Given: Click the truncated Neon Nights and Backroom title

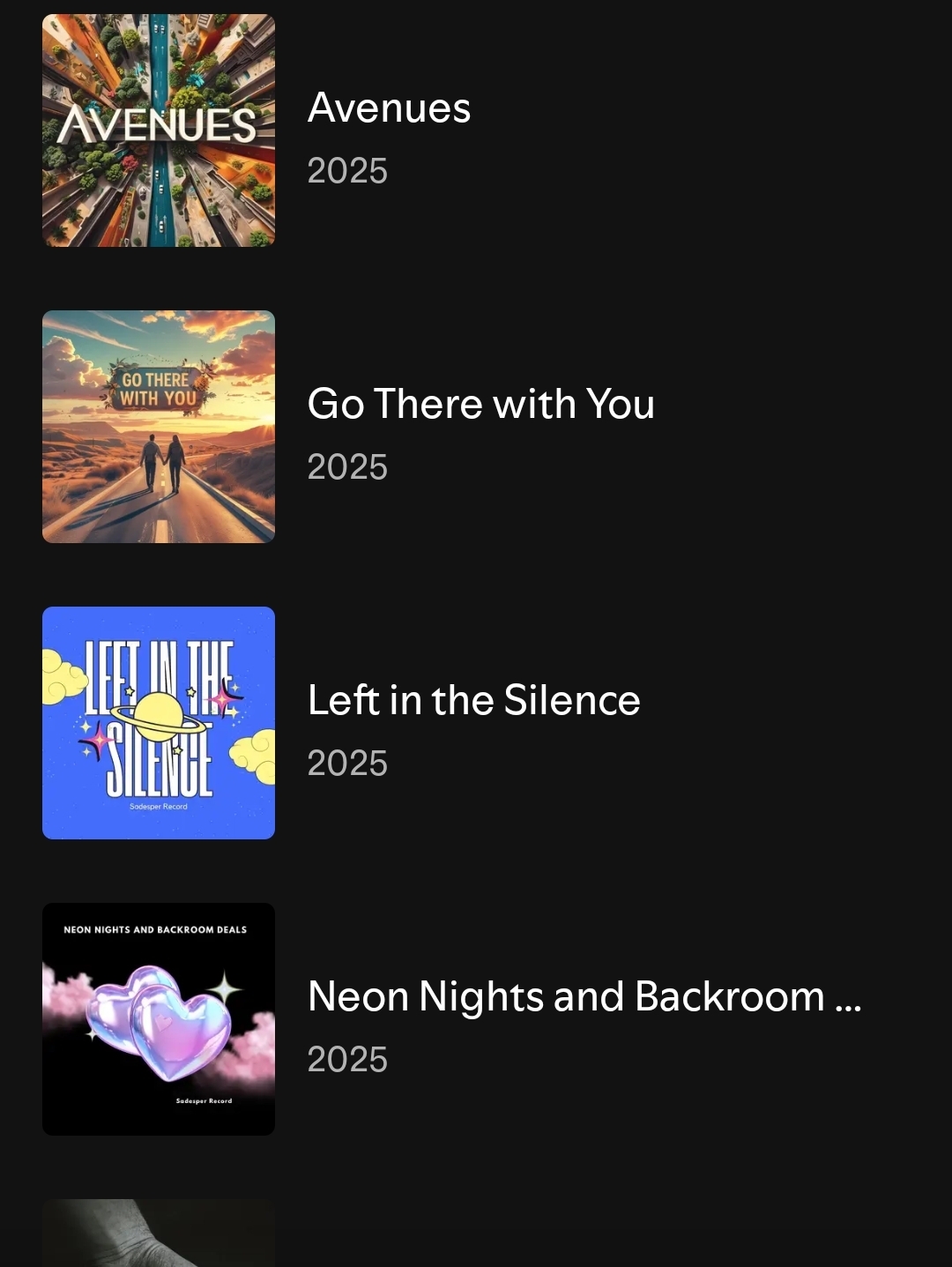Looking at the screenshot, I should 584,996.
